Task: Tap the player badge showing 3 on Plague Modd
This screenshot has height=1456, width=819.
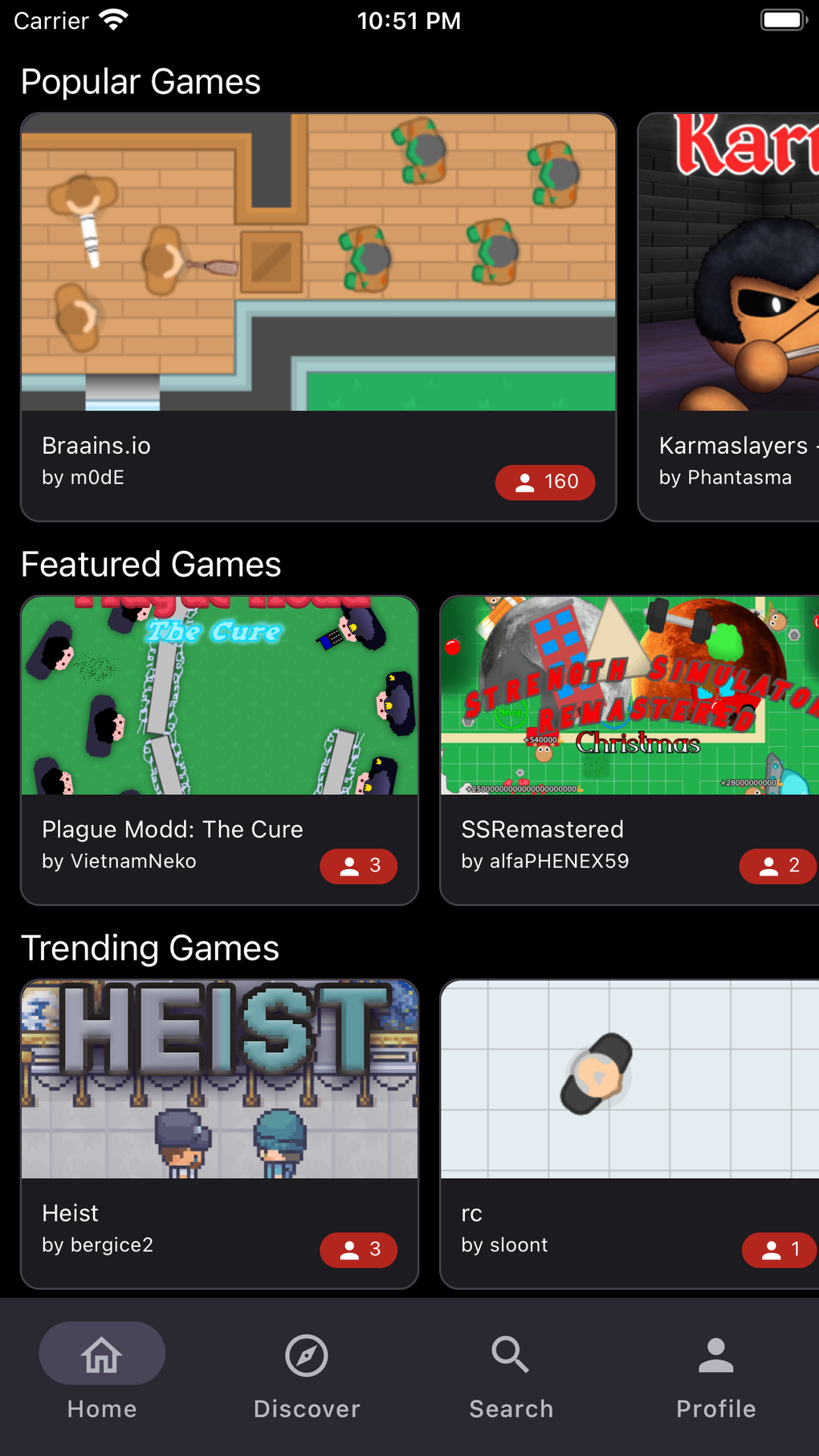Action: (359, 867)
